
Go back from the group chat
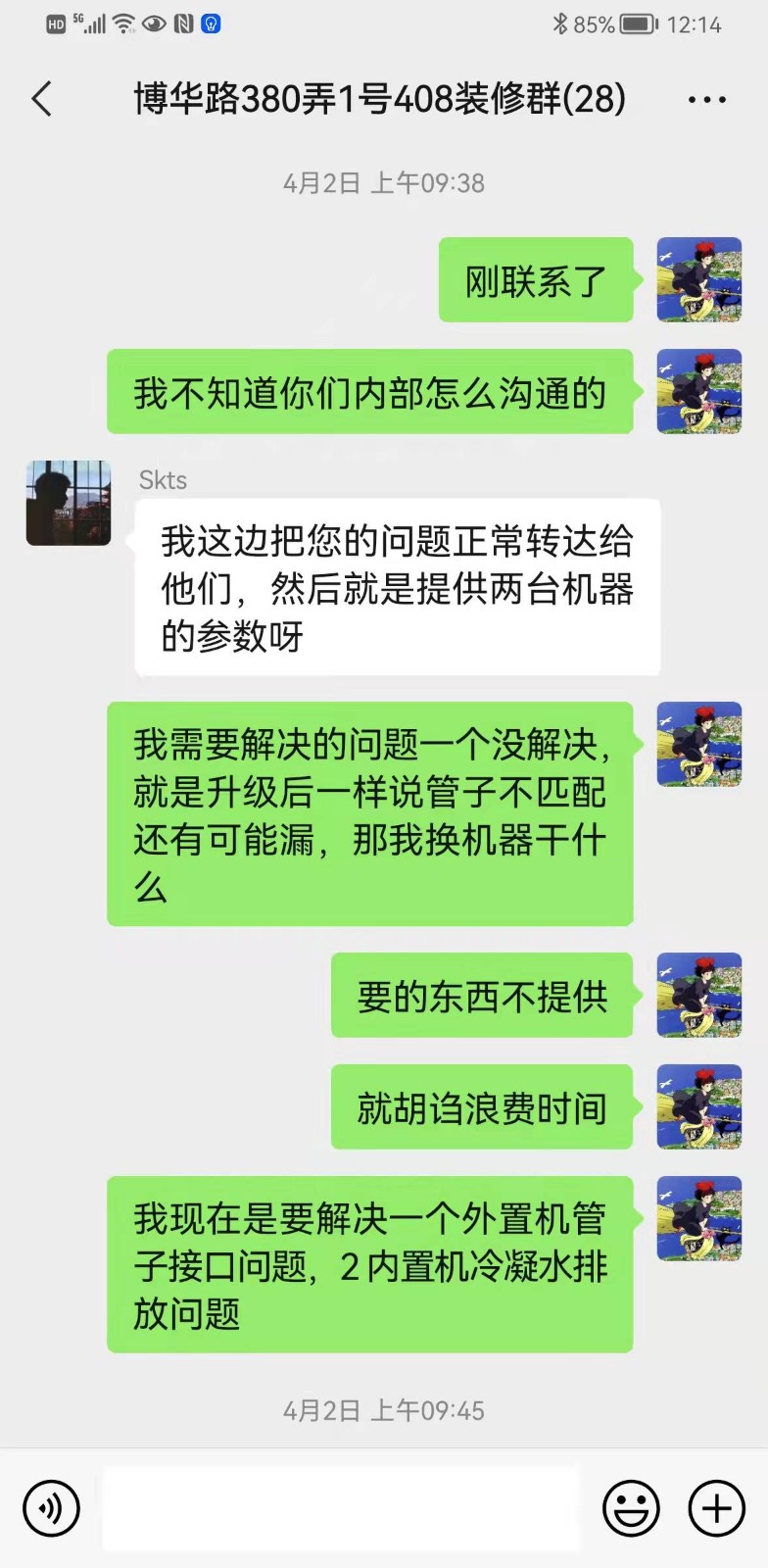pos(42,99)
